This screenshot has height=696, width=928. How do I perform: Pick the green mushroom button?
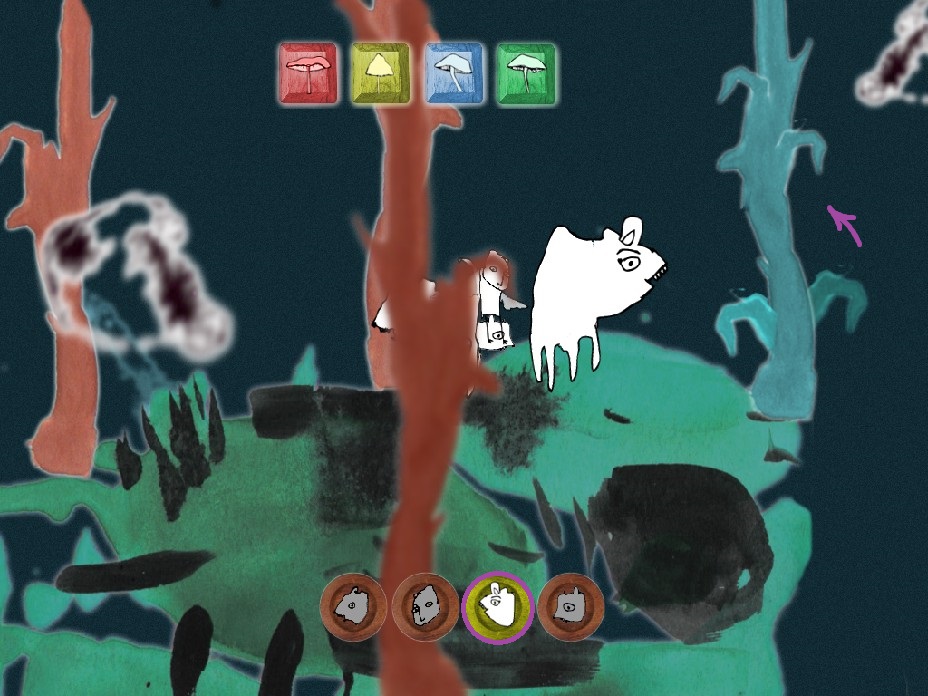(526, 73)
